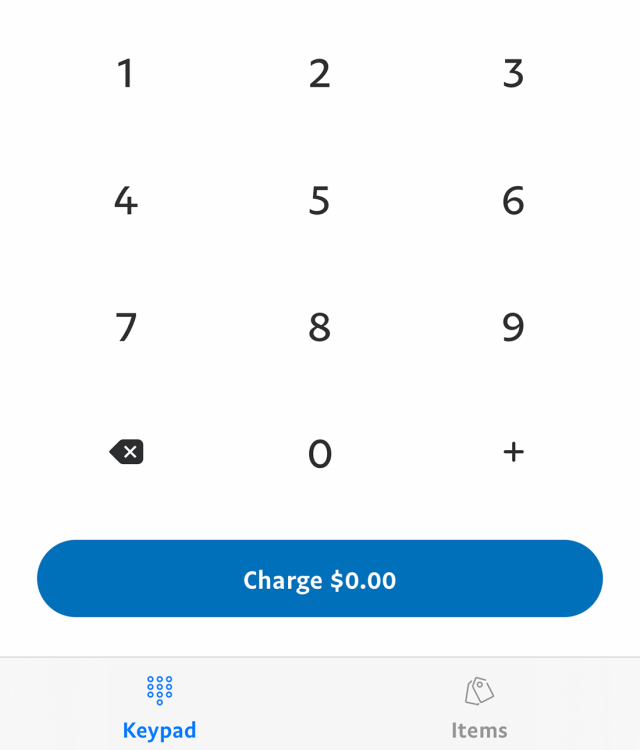Enter digit 8 on the keypad
The height and width of the screenshot is (750, 640).
(x=319, y=327)
